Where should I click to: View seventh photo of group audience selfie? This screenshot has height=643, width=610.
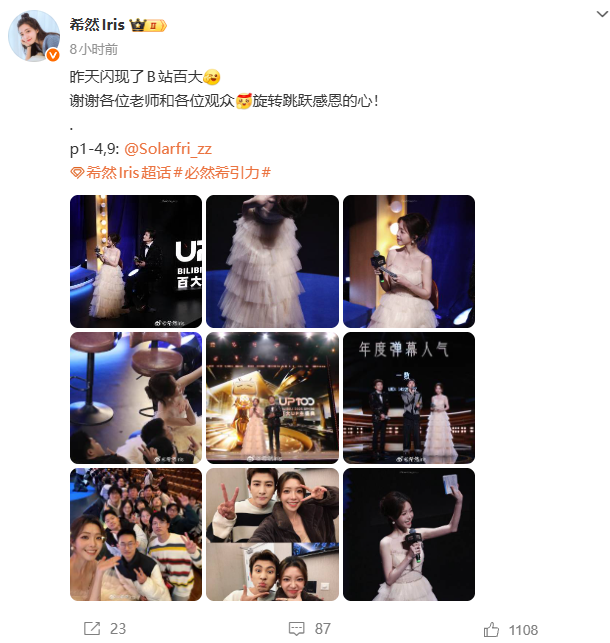pyautogui.click(x=136, y=534)
